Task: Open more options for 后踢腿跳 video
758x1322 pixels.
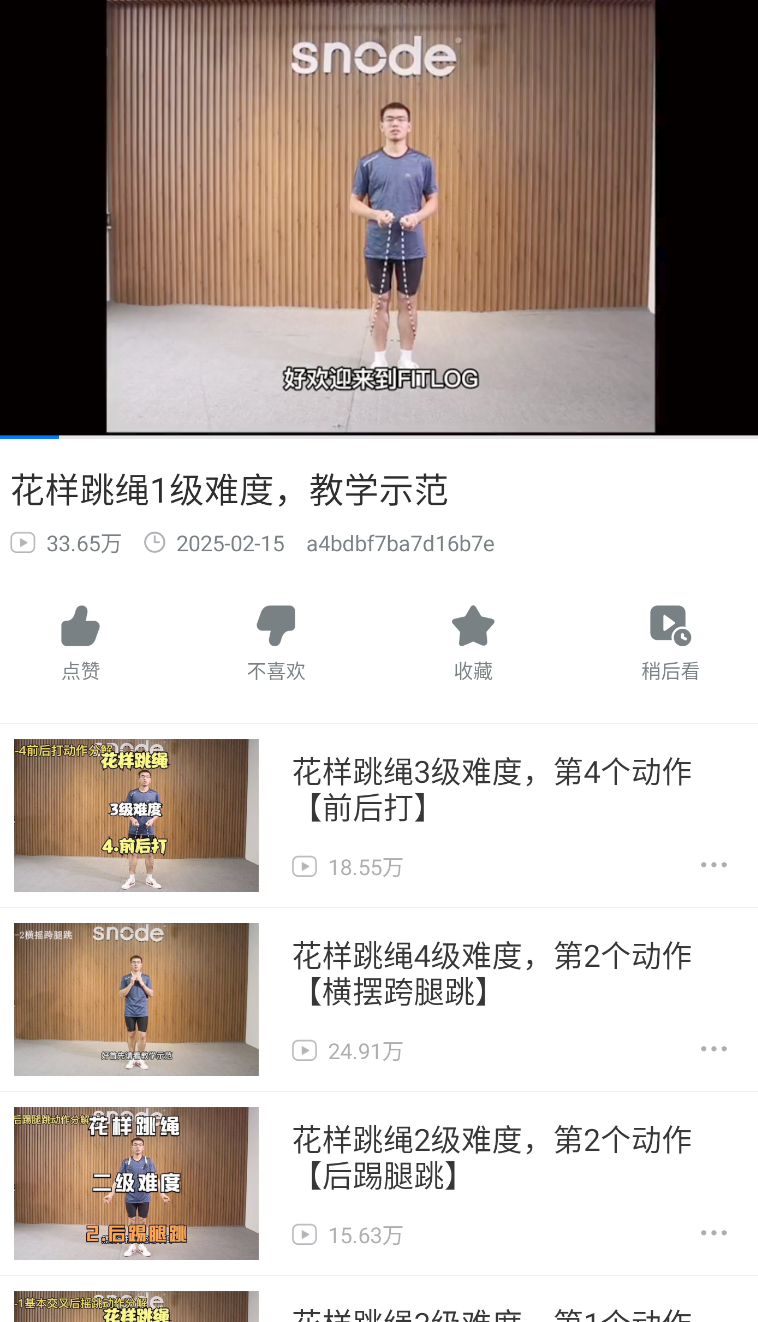Action: point(713,1233)
